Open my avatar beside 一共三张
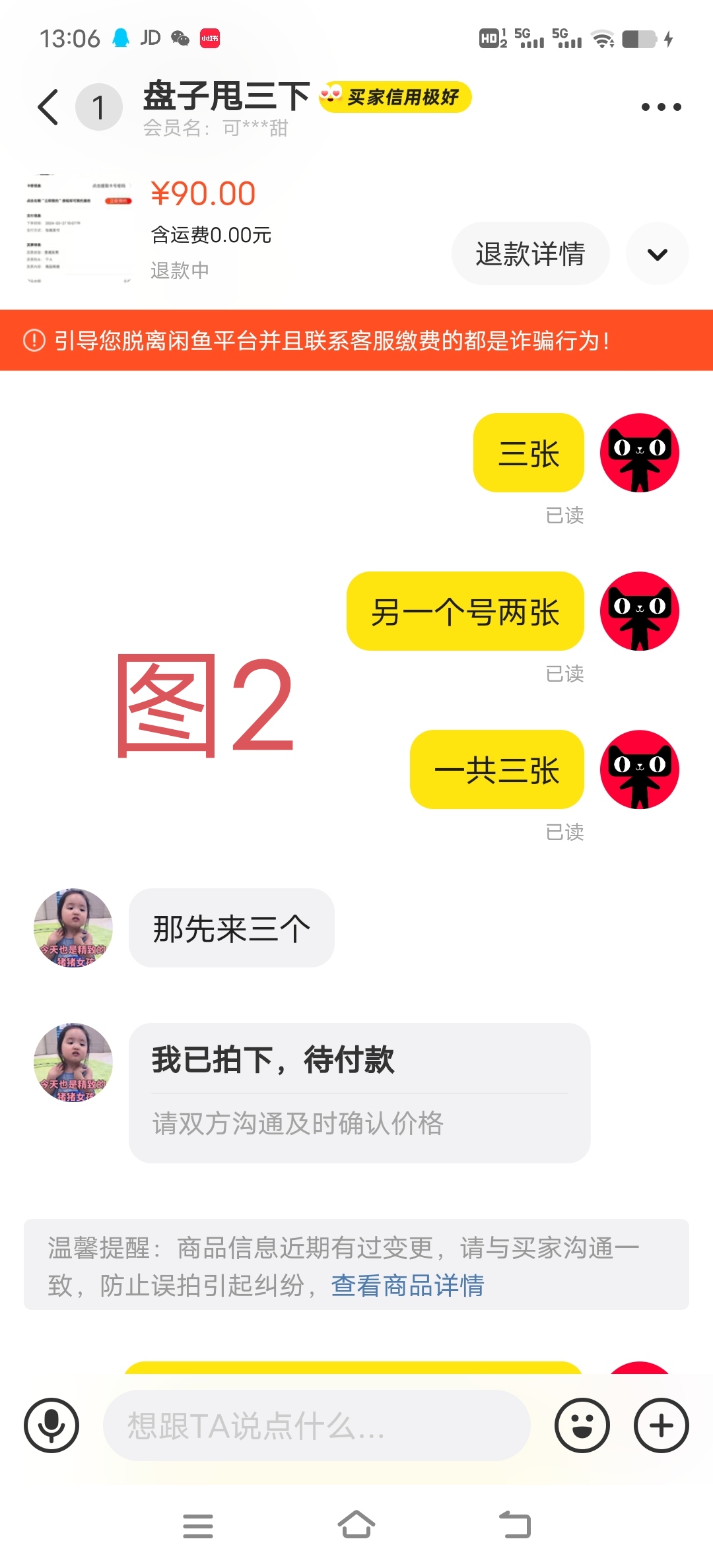The width and height of the screenshot is (713, 1568). point(639,769)
